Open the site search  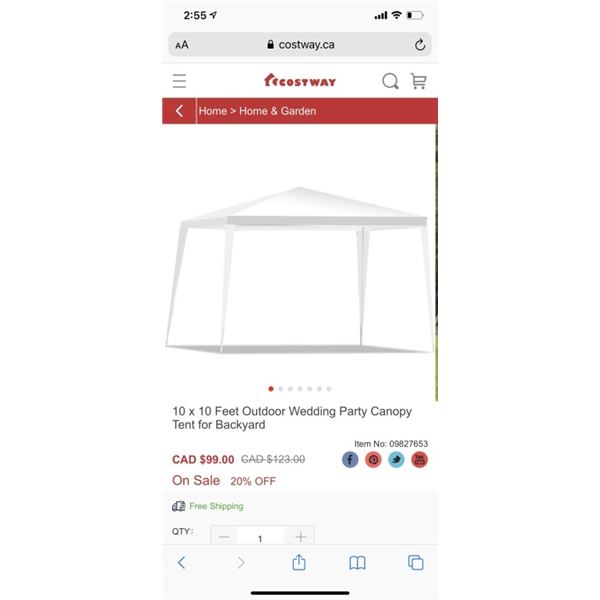(390, 81)
